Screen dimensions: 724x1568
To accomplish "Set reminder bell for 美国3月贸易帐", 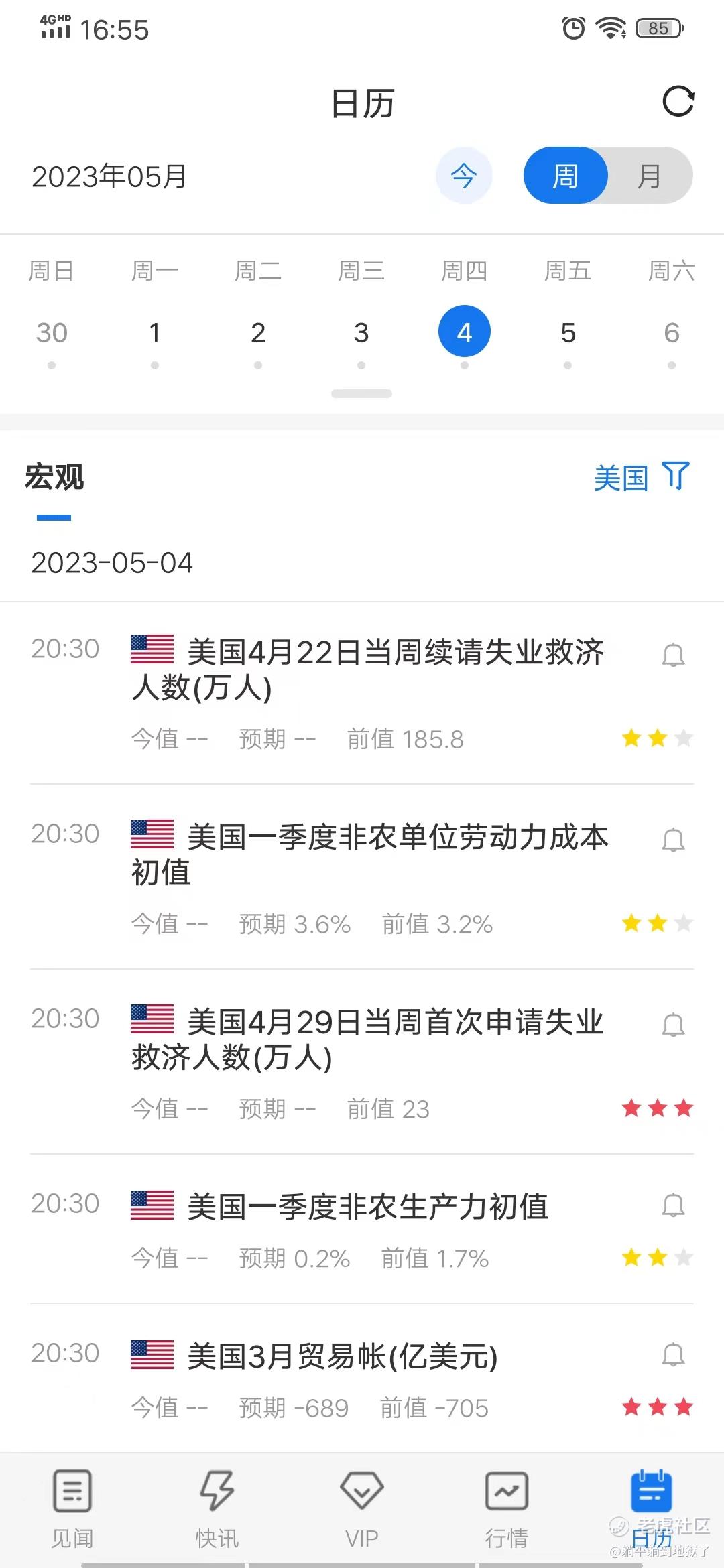I will pos(673,1355).
